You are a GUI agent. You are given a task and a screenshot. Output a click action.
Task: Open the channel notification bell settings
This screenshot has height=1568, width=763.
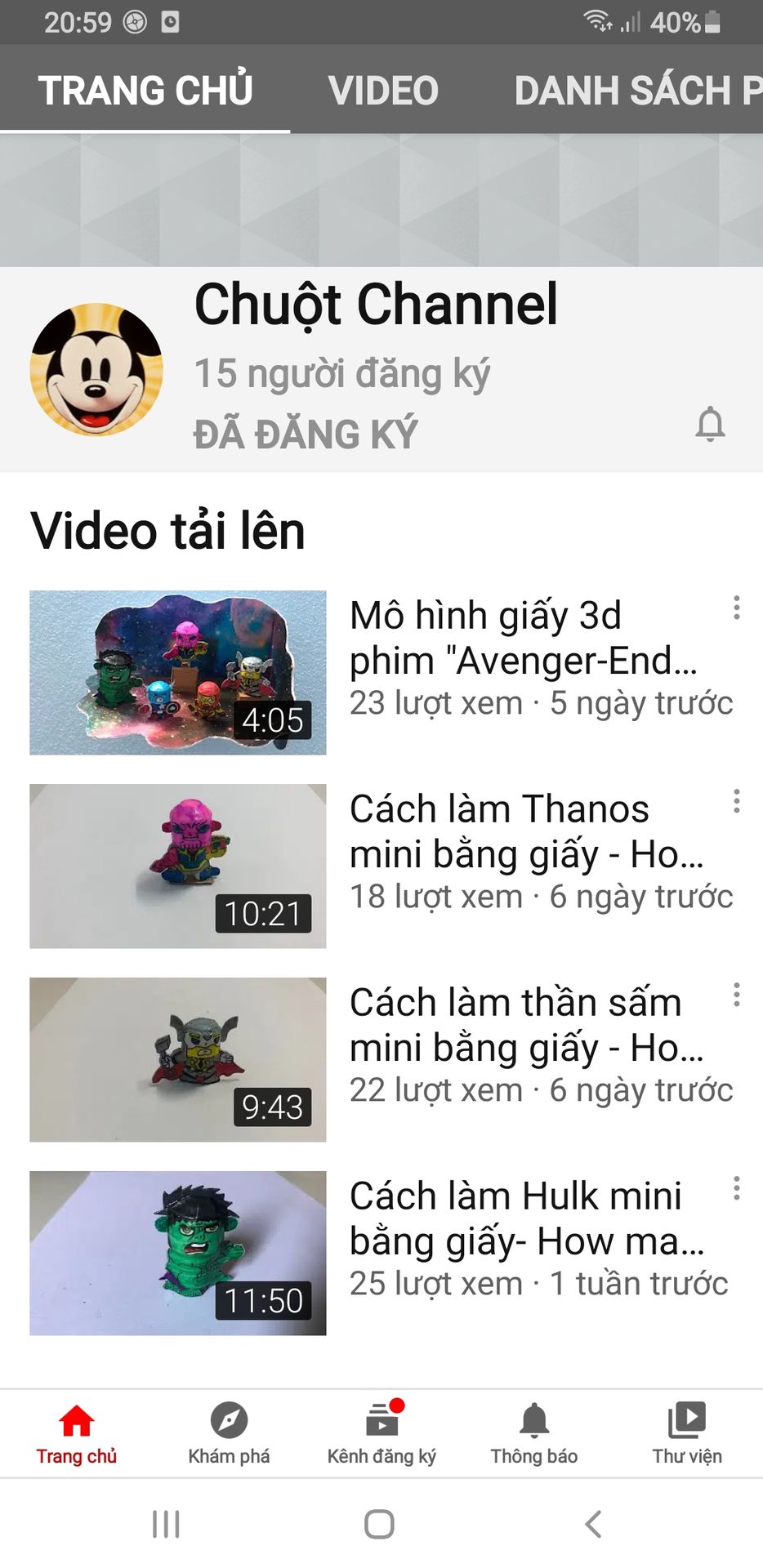point(710,424)
